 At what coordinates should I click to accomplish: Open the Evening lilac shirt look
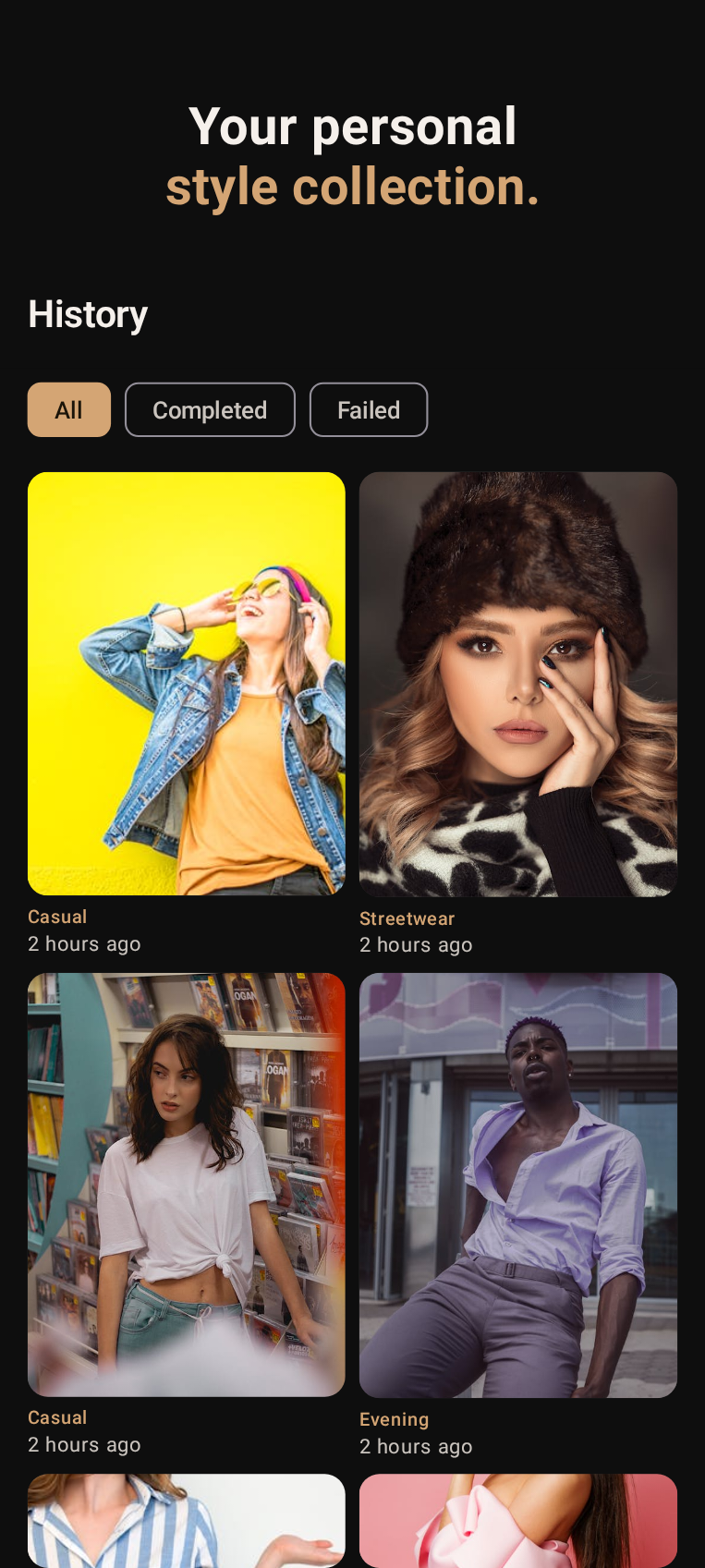pos(517,1185)
